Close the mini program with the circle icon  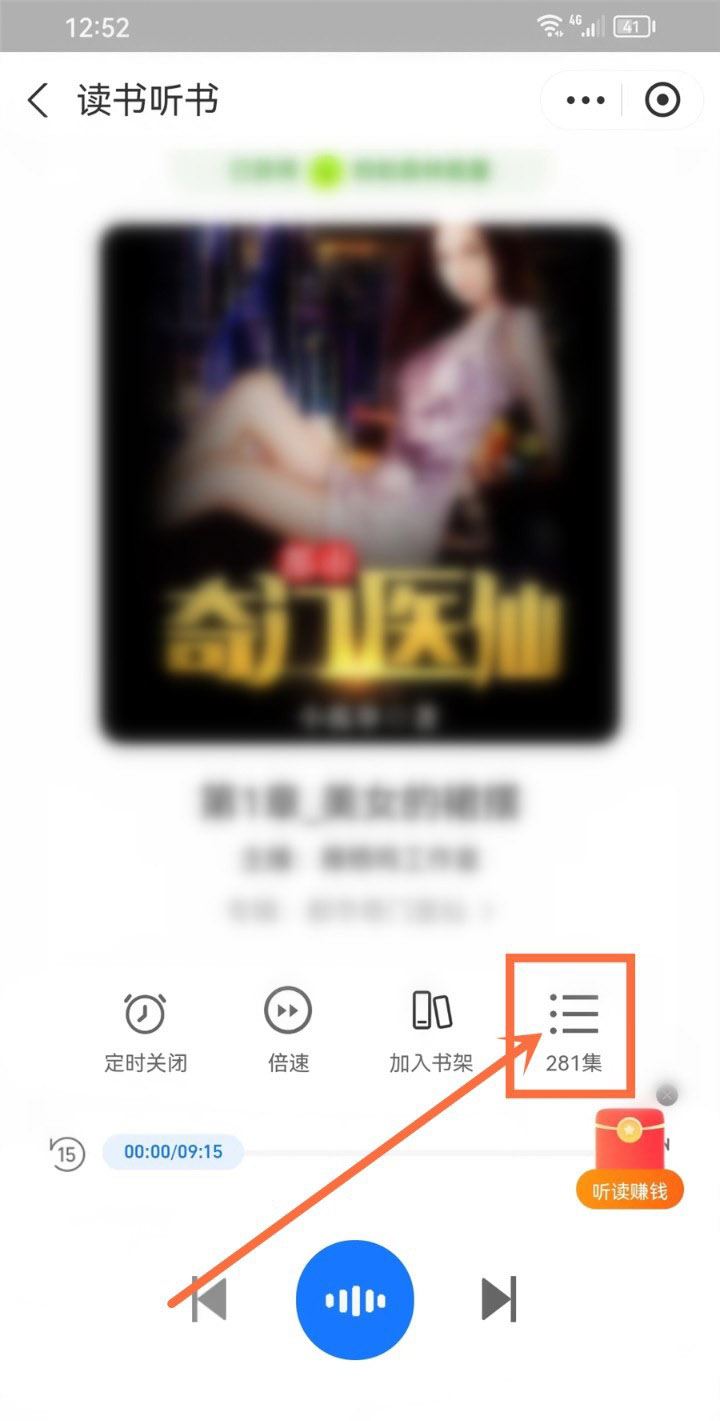(662, 100)
